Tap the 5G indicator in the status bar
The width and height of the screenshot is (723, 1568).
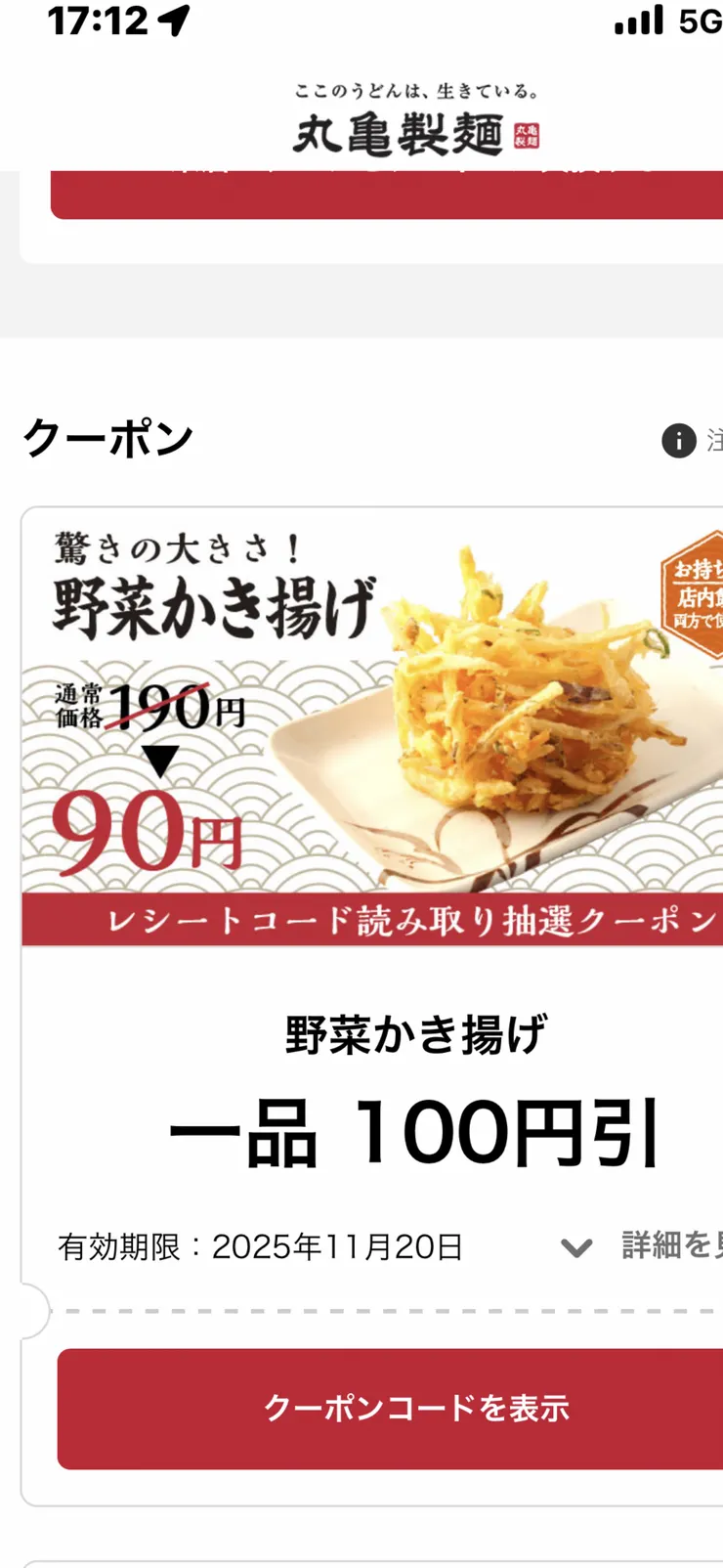click(x=700, y=22)
